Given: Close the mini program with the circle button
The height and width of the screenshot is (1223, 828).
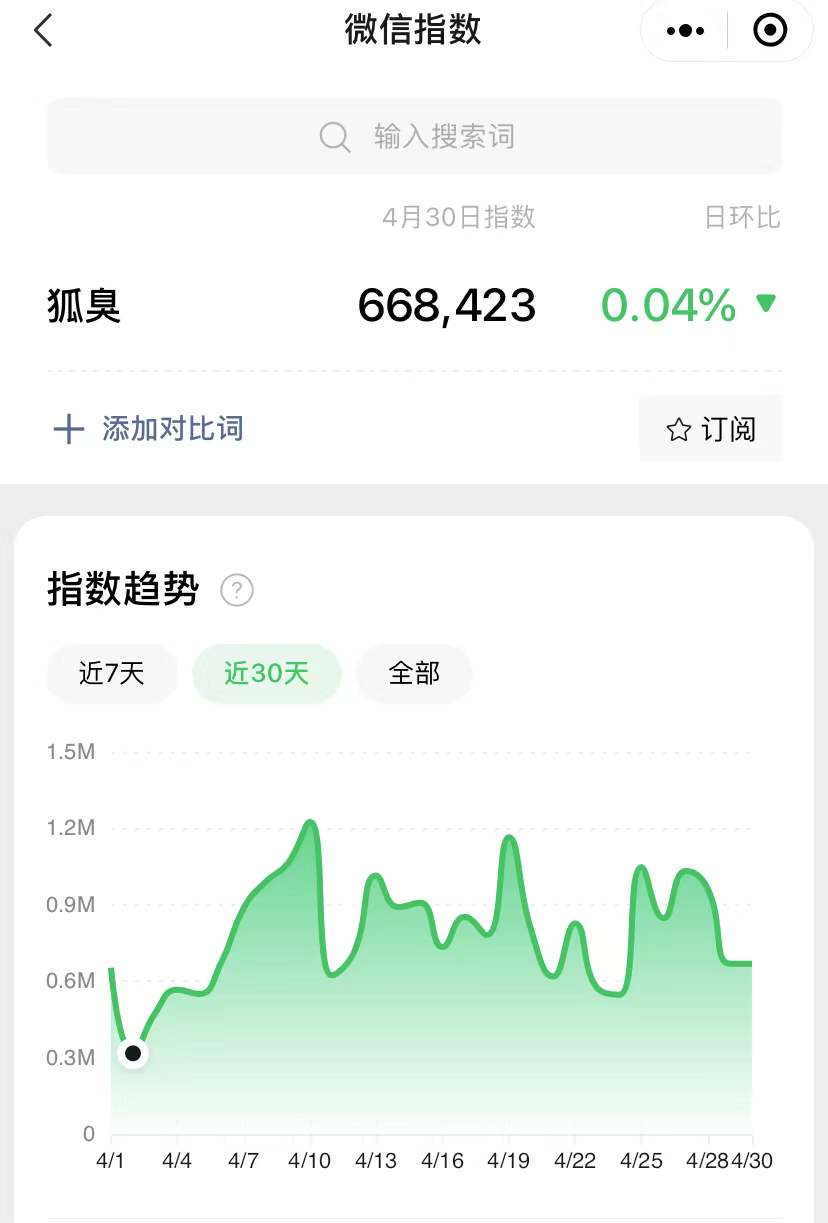Looking at the screenshot, I should [x=769, y=31].
